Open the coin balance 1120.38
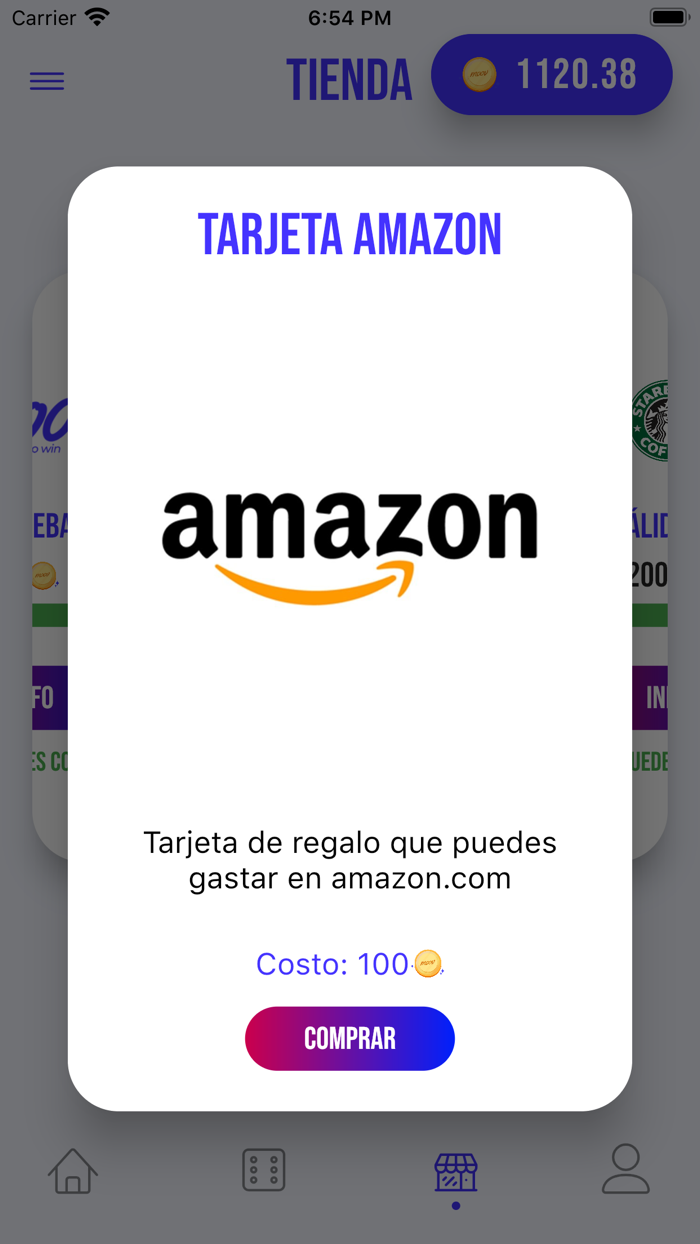This screenshot has height=1244, width=700. pos(551,75)
